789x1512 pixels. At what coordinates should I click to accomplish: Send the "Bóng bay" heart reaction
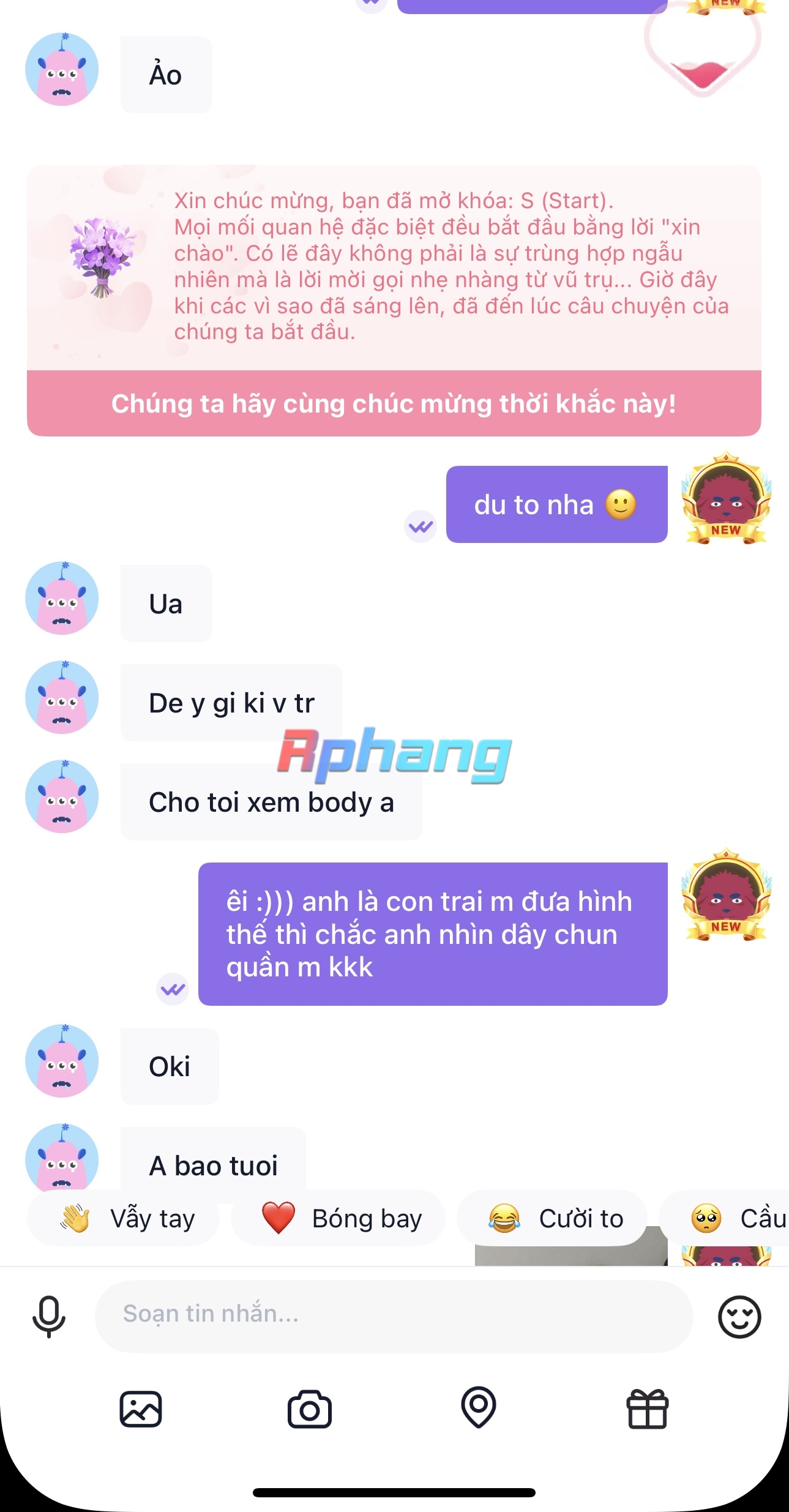338,1218
